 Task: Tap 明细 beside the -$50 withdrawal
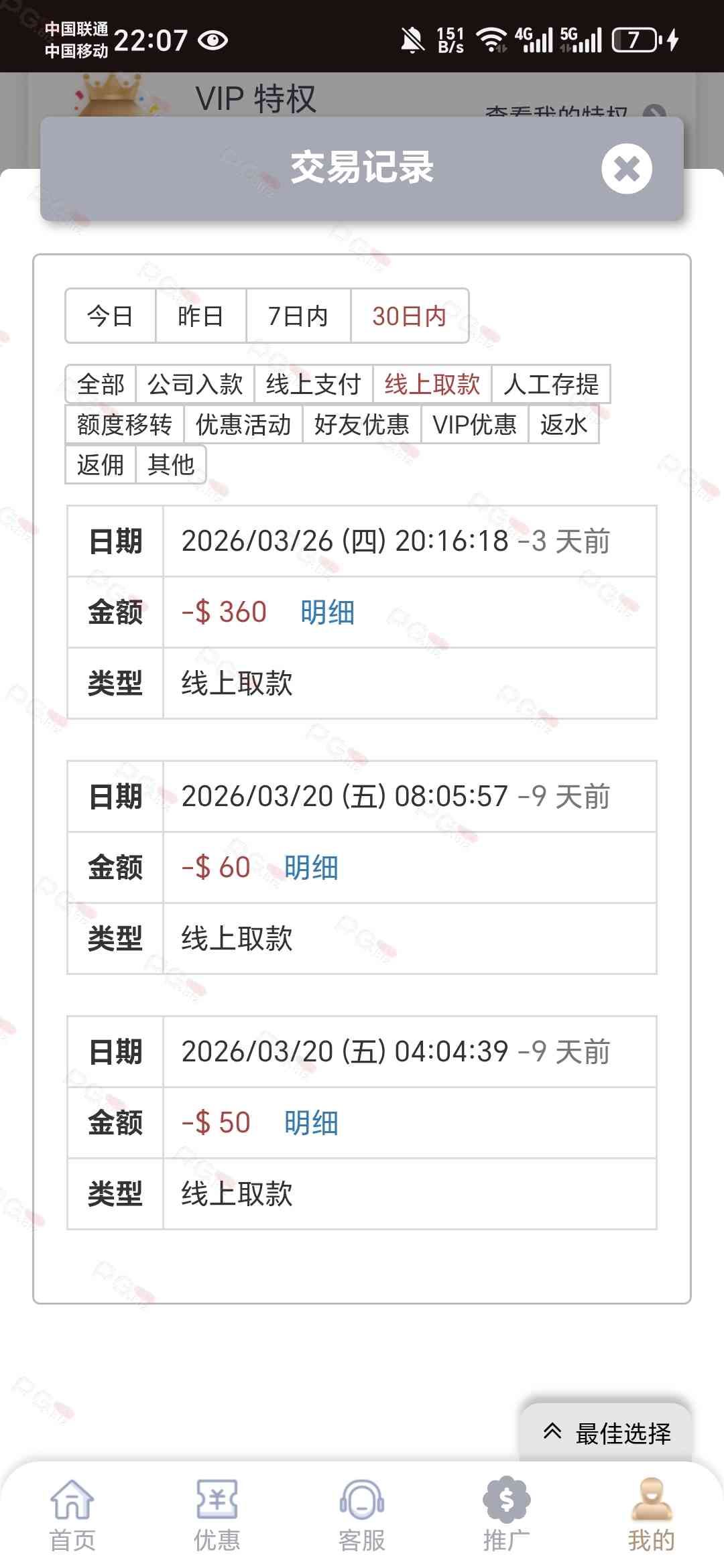[311, 1123]
